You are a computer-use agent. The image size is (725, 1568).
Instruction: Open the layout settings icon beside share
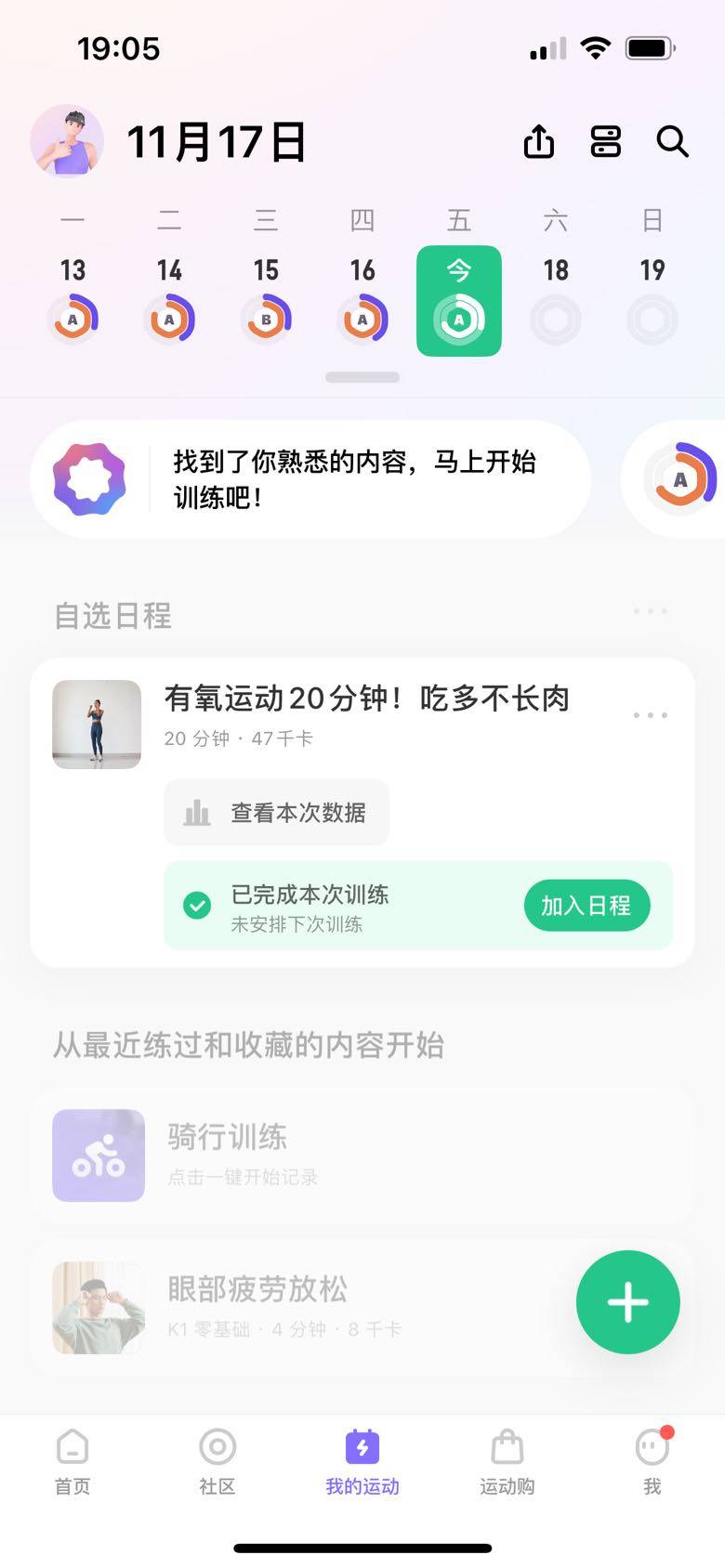coord(606,142)
